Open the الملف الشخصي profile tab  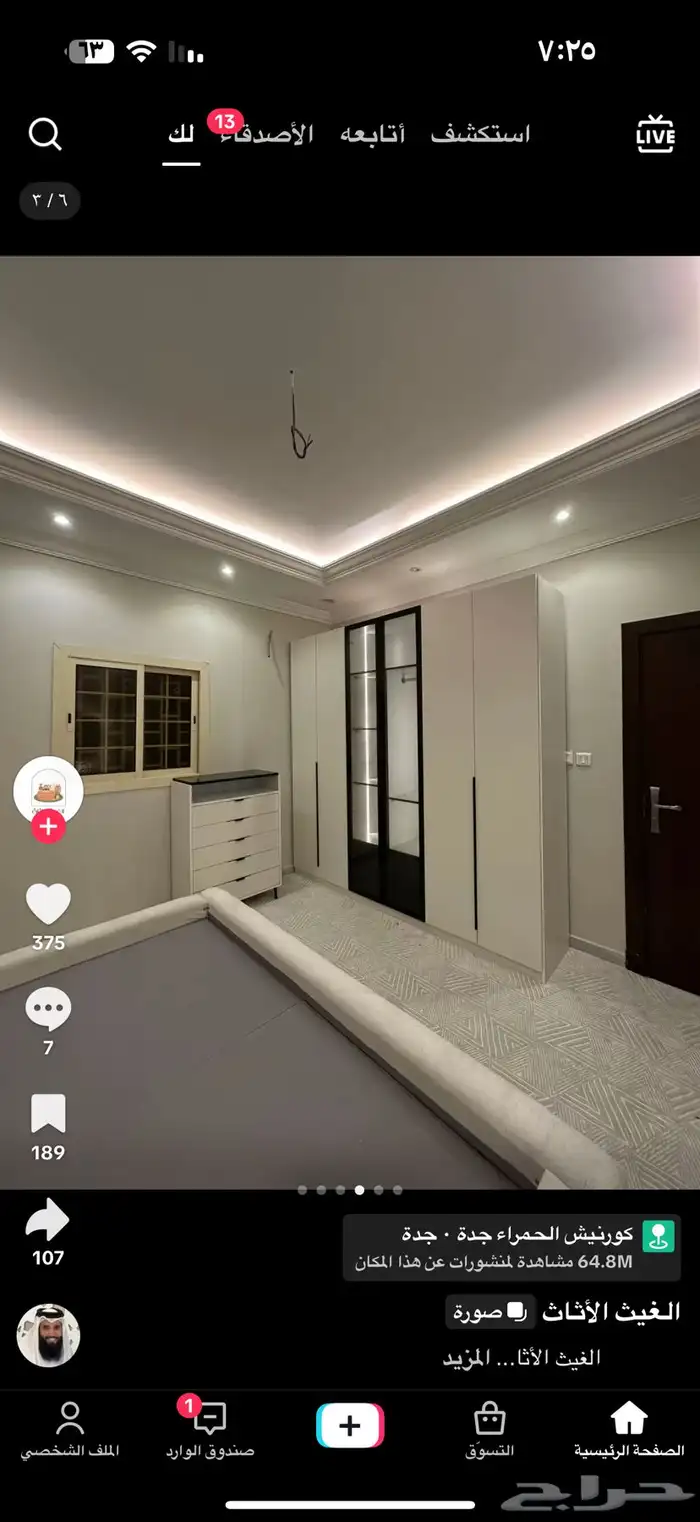point(70,1429)
